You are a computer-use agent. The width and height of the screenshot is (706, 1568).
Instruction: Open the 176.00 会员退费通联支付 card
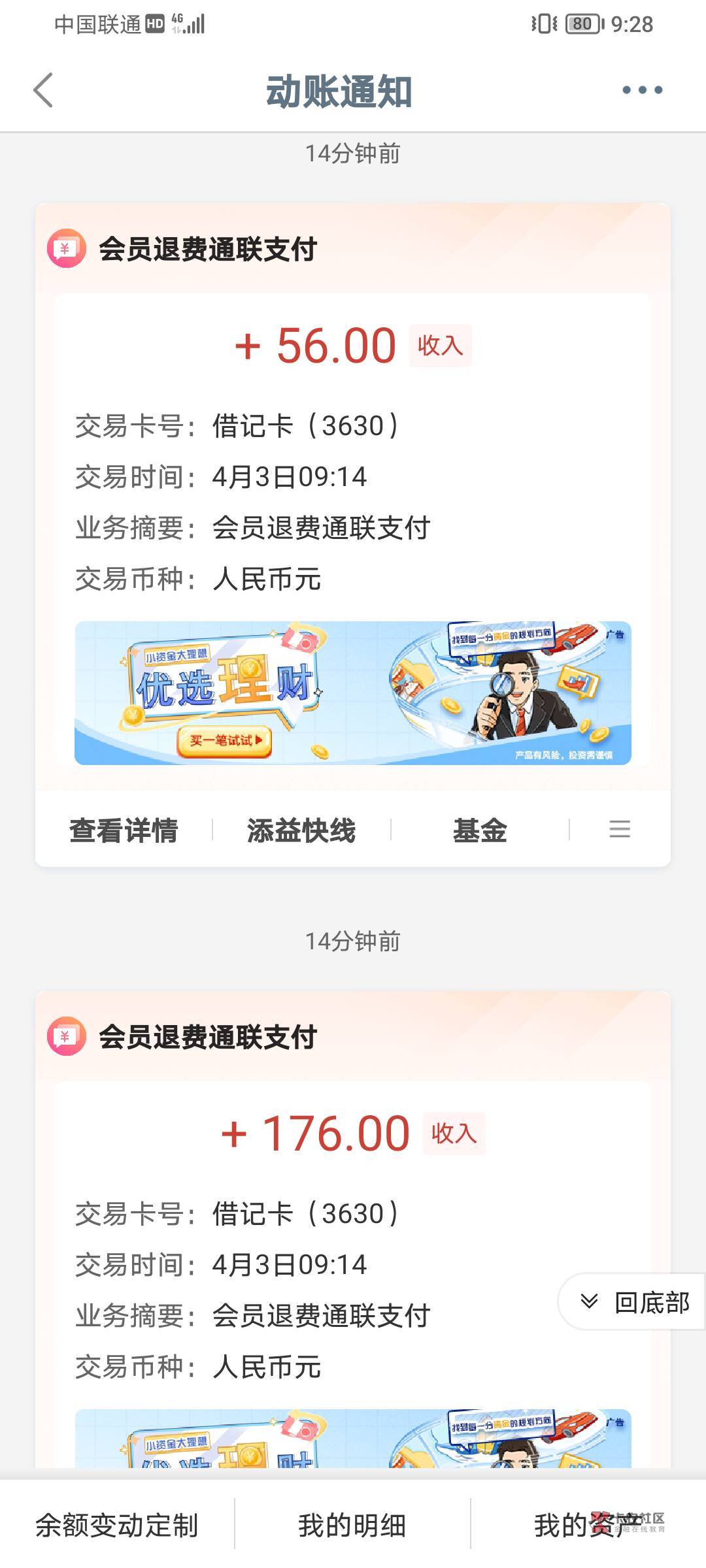(353, 1228)
